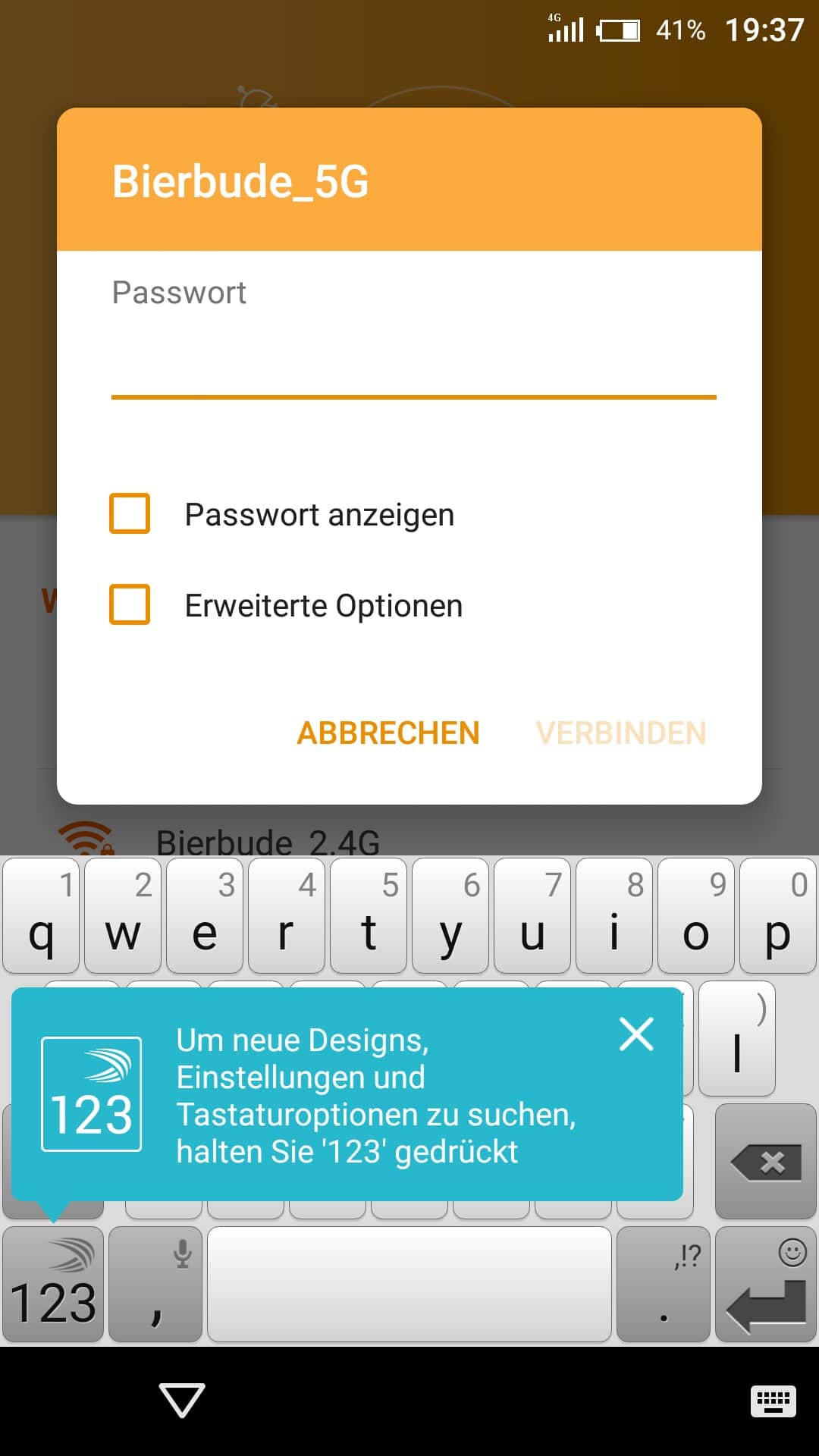The width and height of the screenshot is (819, 1456).
Task: Tap the space bar
Action: (x=409, y=1285)
